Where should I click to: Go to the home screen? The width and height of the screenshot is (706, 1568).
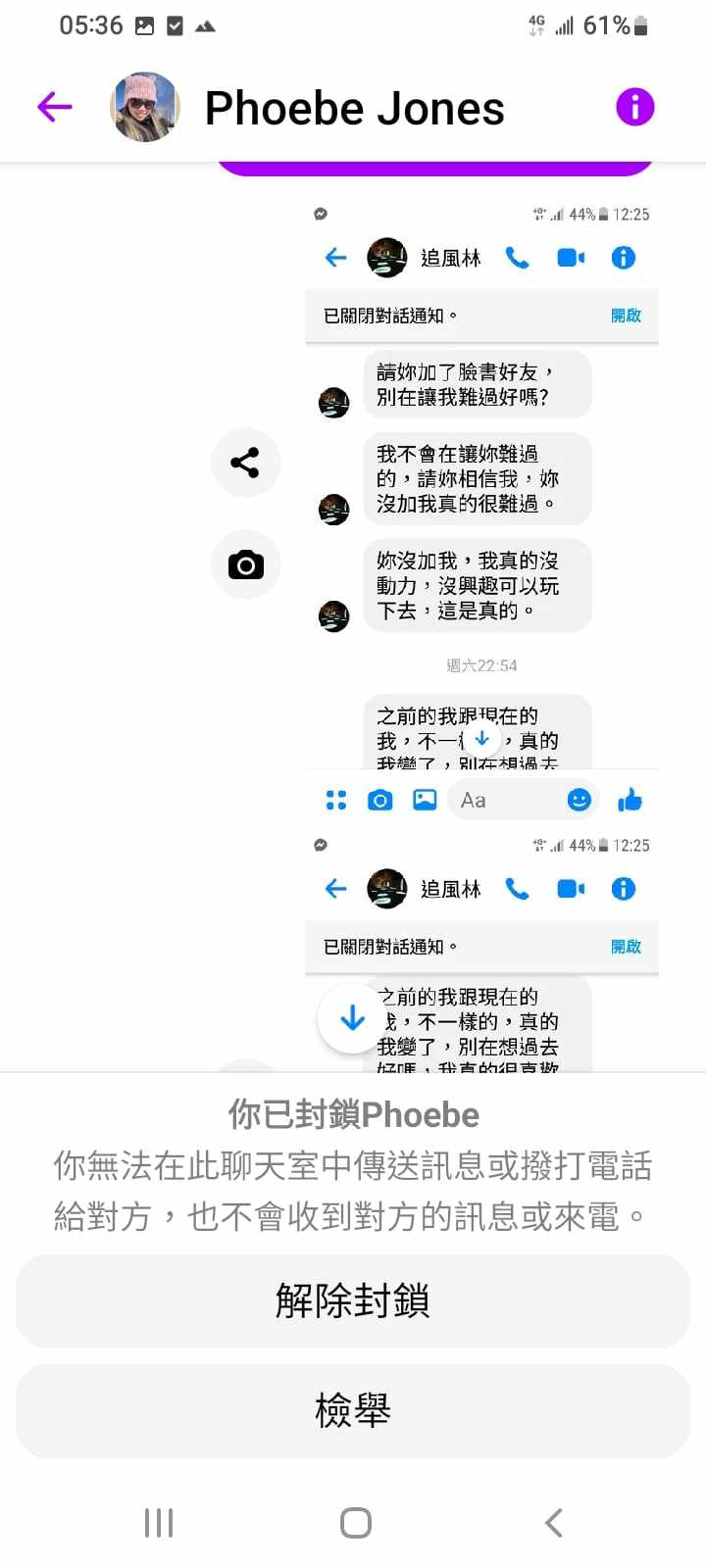pyautogui.click(x=355, y=1522)
